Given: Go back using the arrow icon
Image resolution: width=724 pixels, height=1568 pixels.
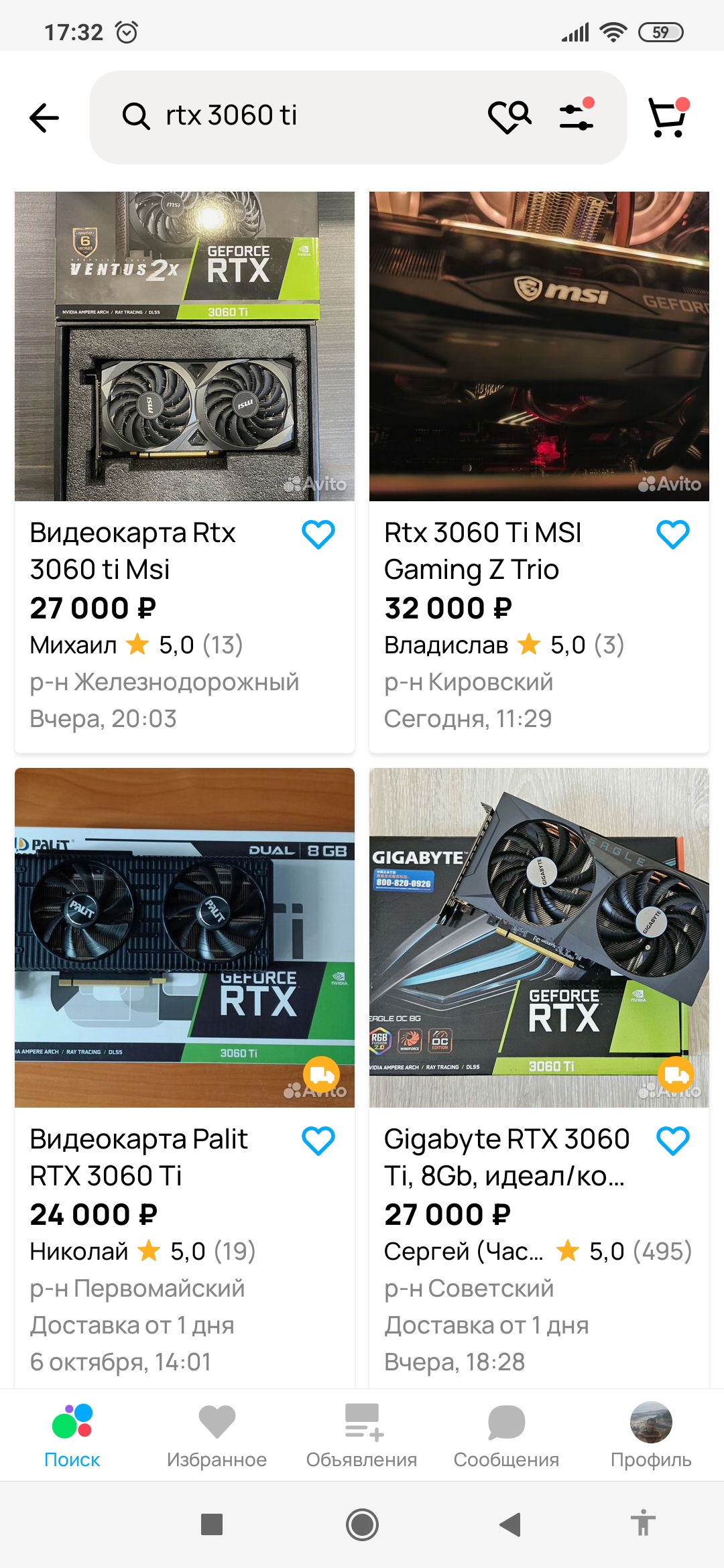Looking at the screenshot, I should point(45,118).
